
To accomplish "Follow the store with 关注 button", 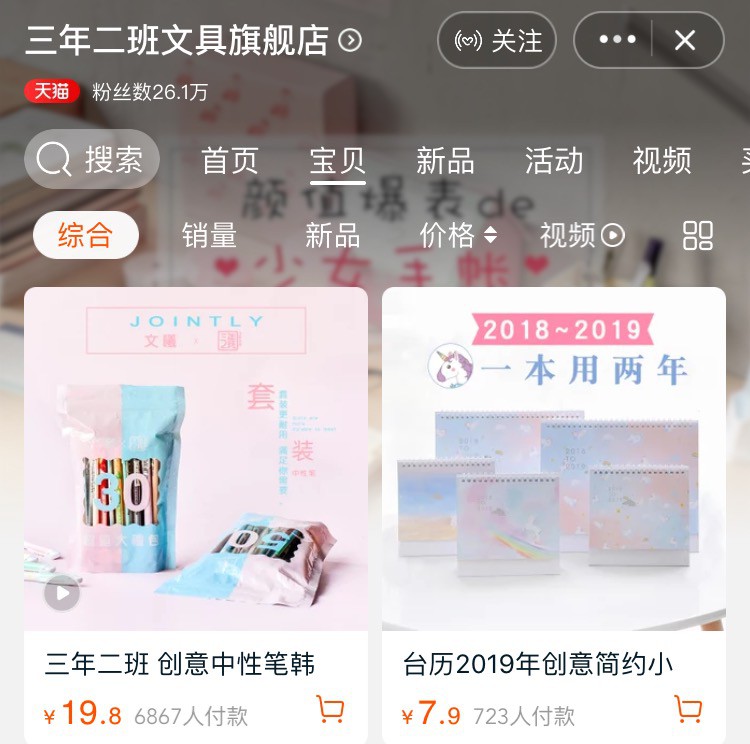I will point(497,41).
